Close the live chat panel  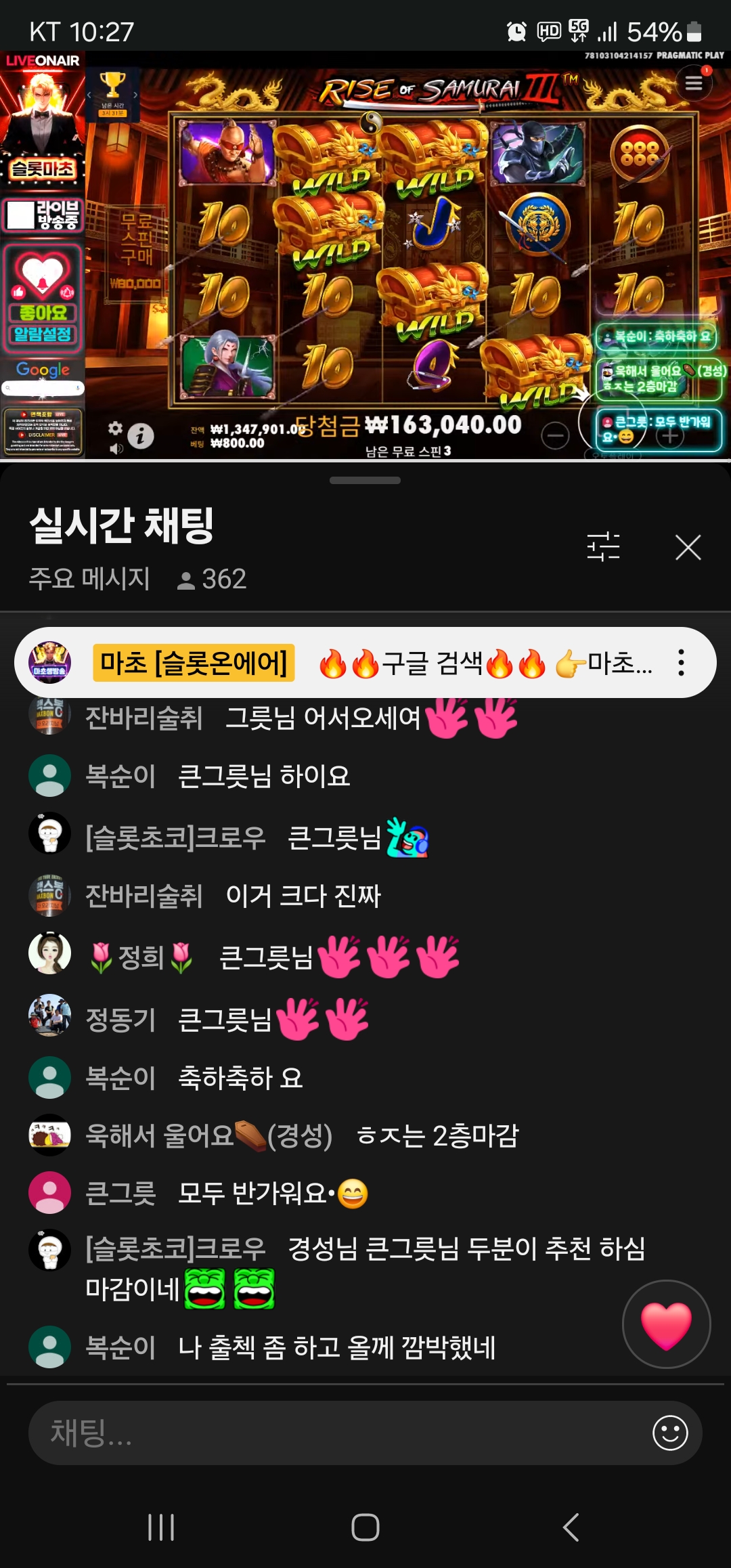click(688, 547)
